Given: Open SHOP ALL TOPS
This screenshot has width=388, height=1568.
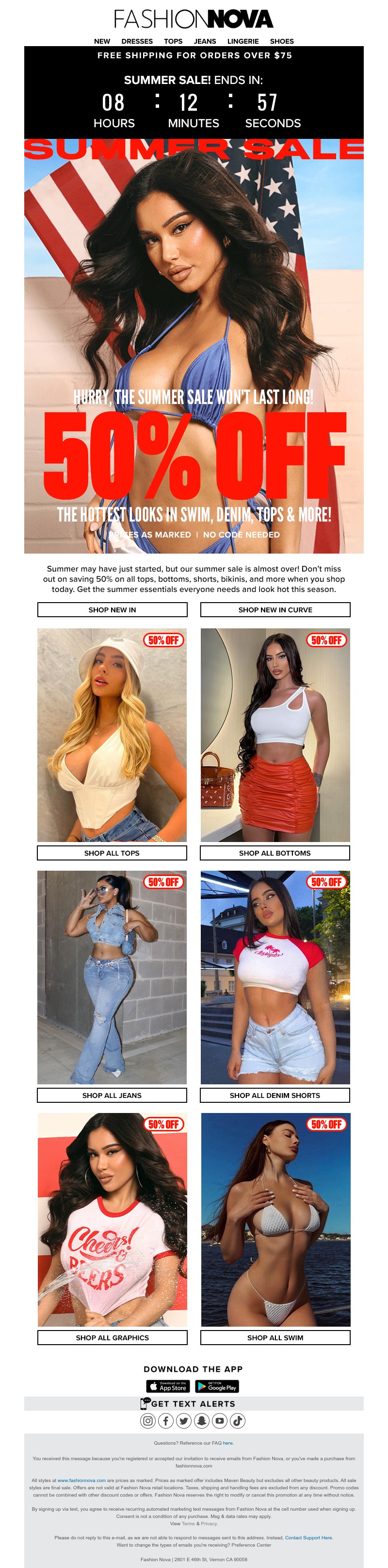Looking at the screenshot, I should tap(112, 853).
